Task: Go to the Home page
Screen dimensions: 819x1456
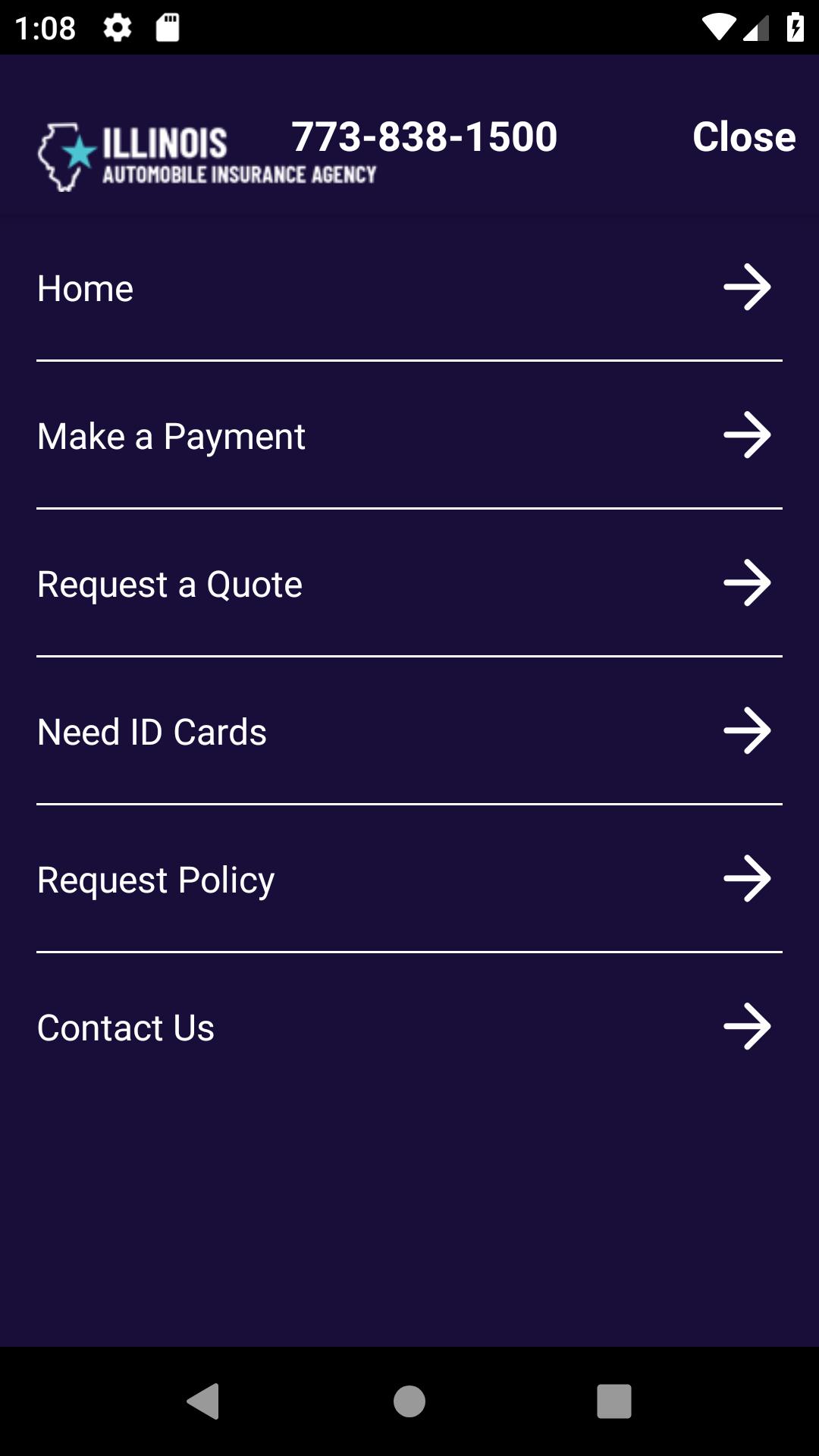Action: [409, 288]
